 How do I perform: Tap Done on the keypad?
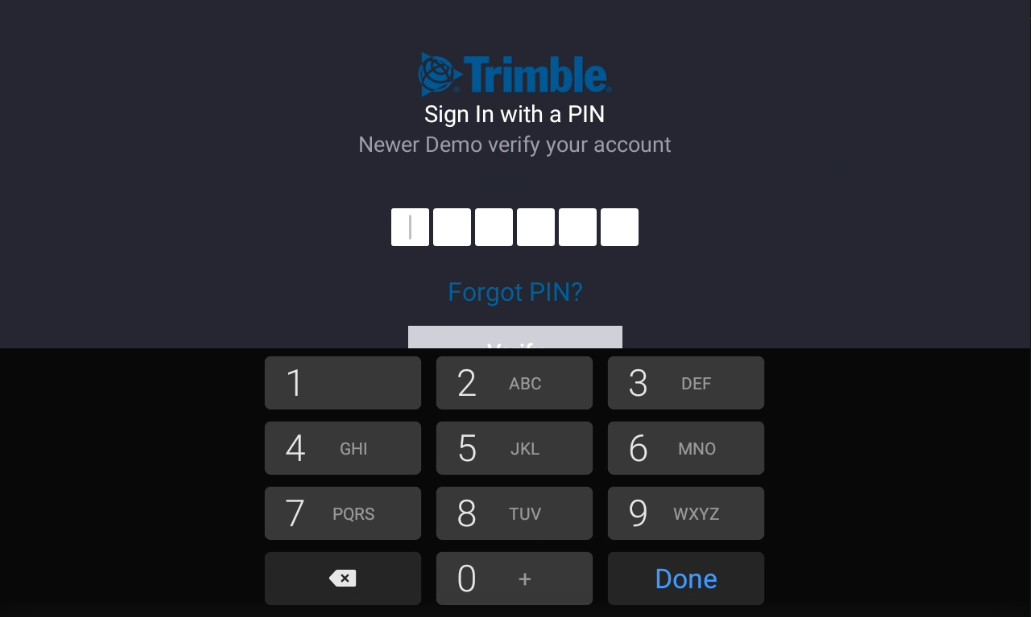click(x=685, y=578)
